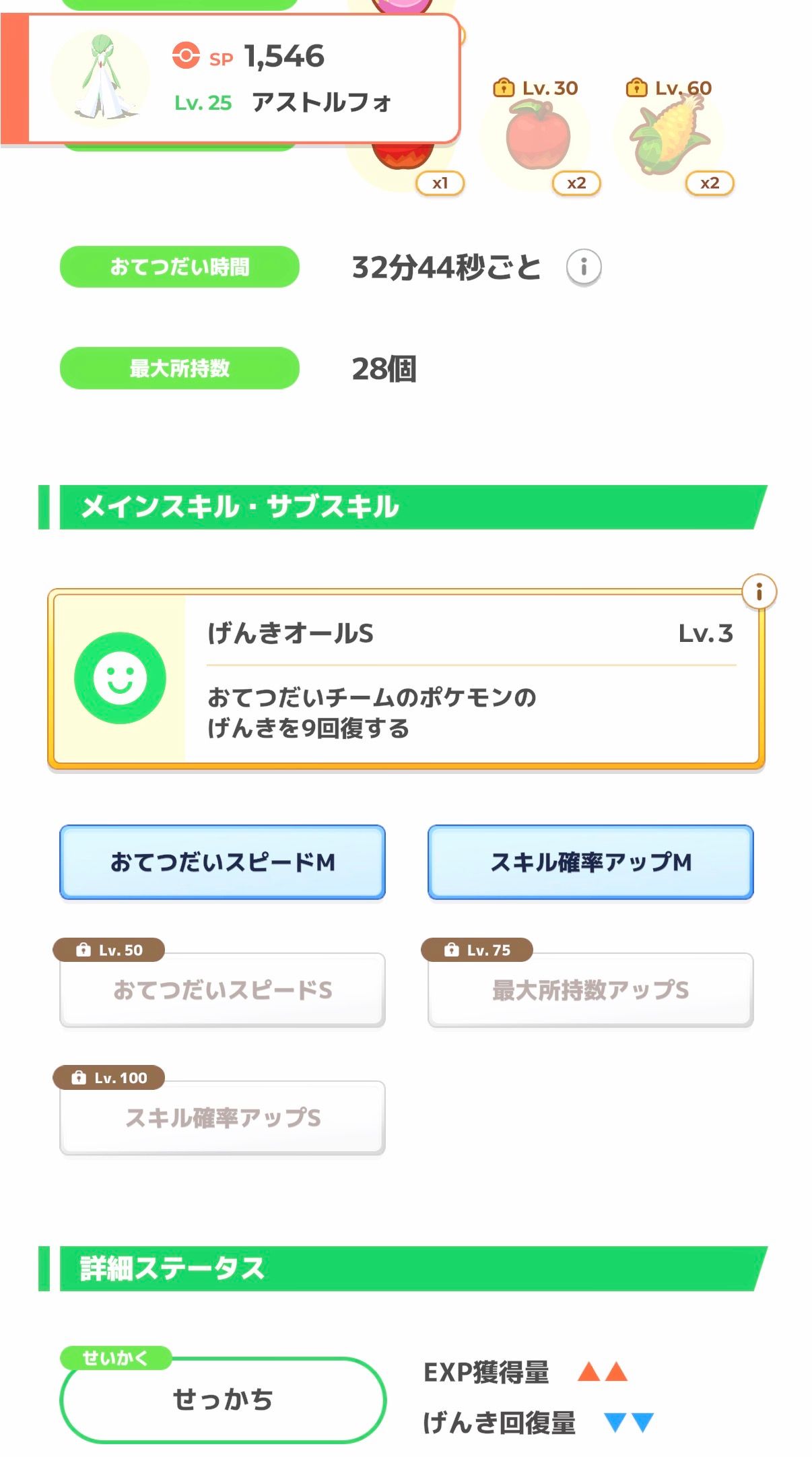Open info icon beside おてつだい時間

[583, 267]
